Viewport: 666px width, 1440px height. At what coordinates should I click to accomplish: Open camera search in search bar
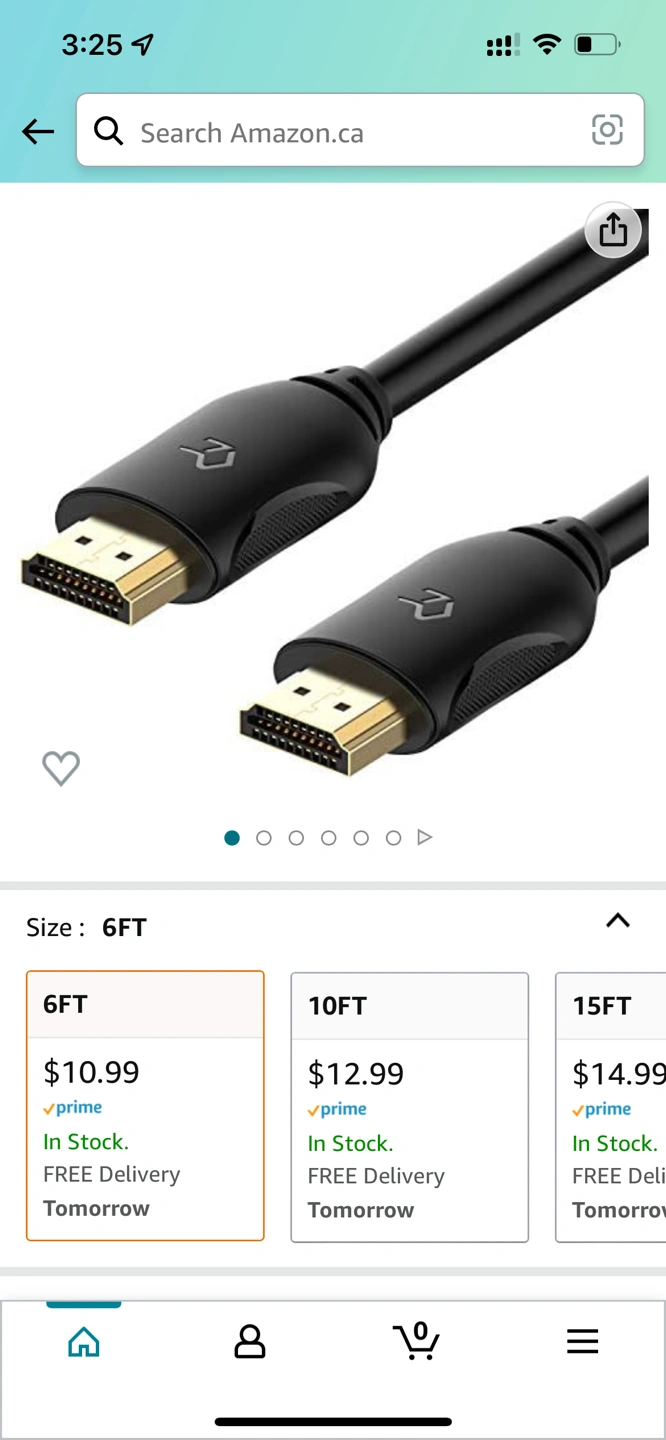click(x=607, y=130)
